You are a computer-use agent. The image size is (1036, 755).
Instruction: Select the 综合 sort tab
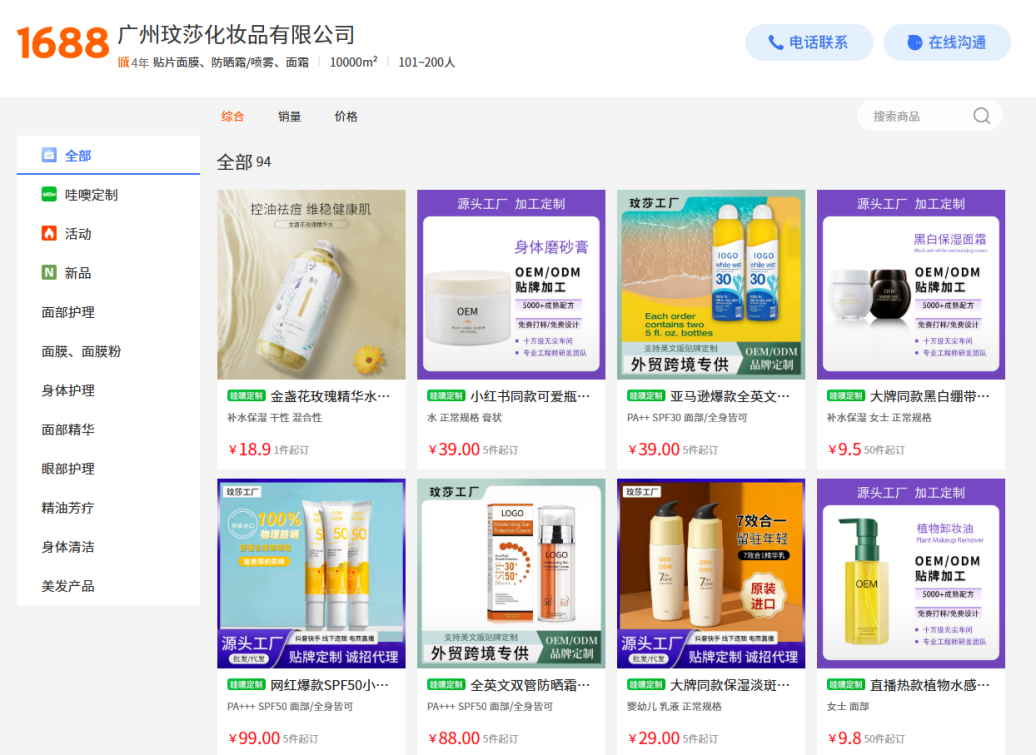click(233, 116)
